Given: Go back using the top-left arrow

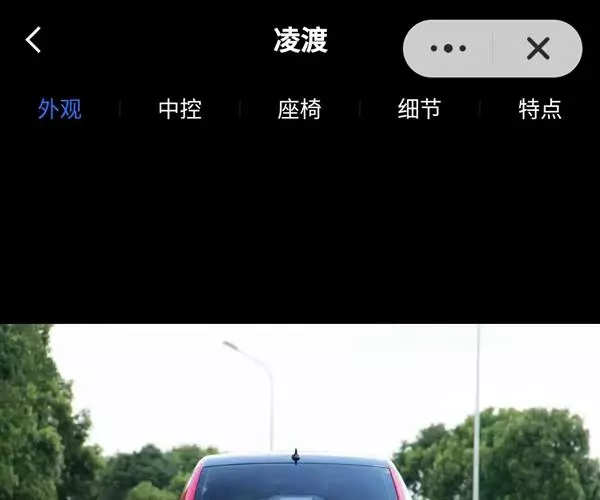Looking at the screenshot, I should [34, 41].
